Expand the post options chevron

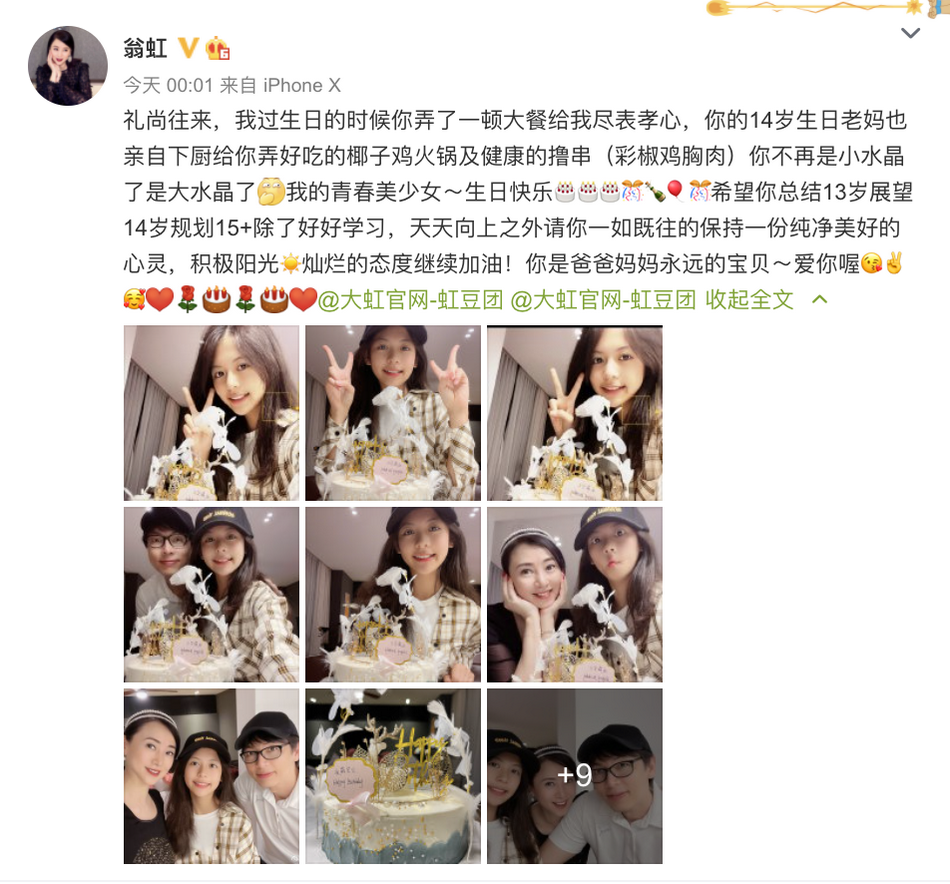(x=910, y=34)
